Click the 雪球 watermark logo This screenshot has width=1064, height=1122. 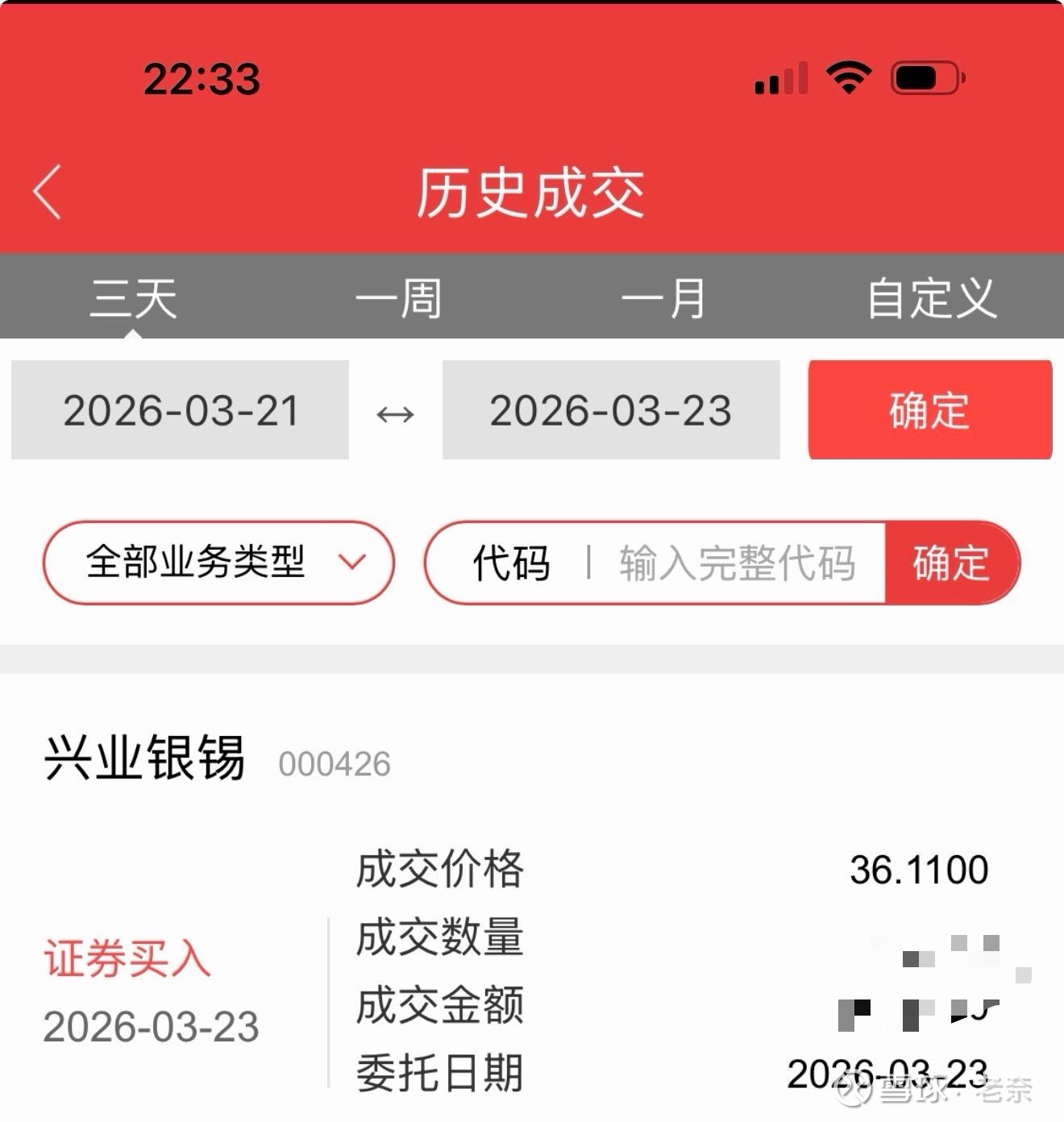[x=854, y=1092]
